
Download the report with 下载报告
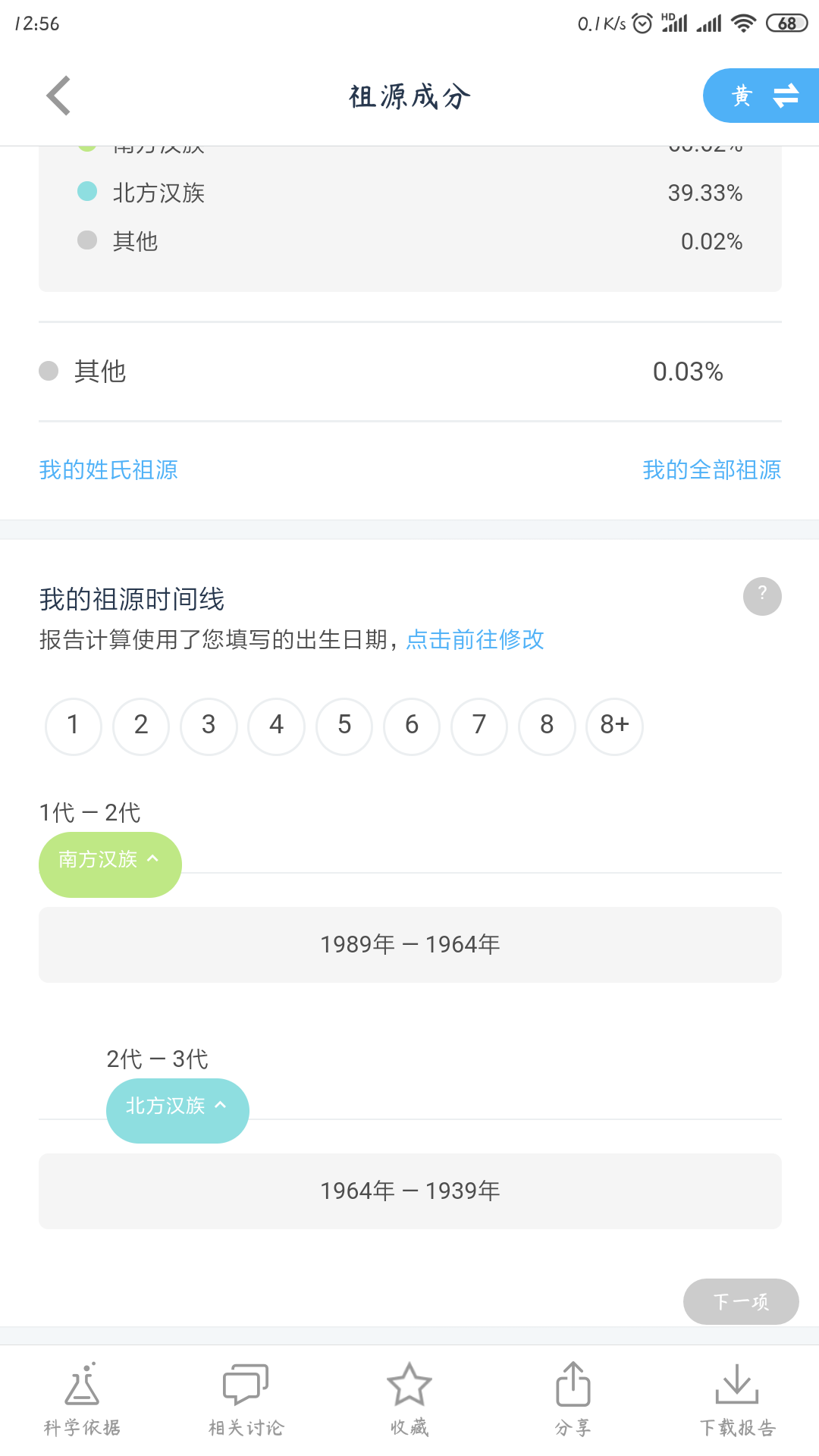click(737, 1399)
